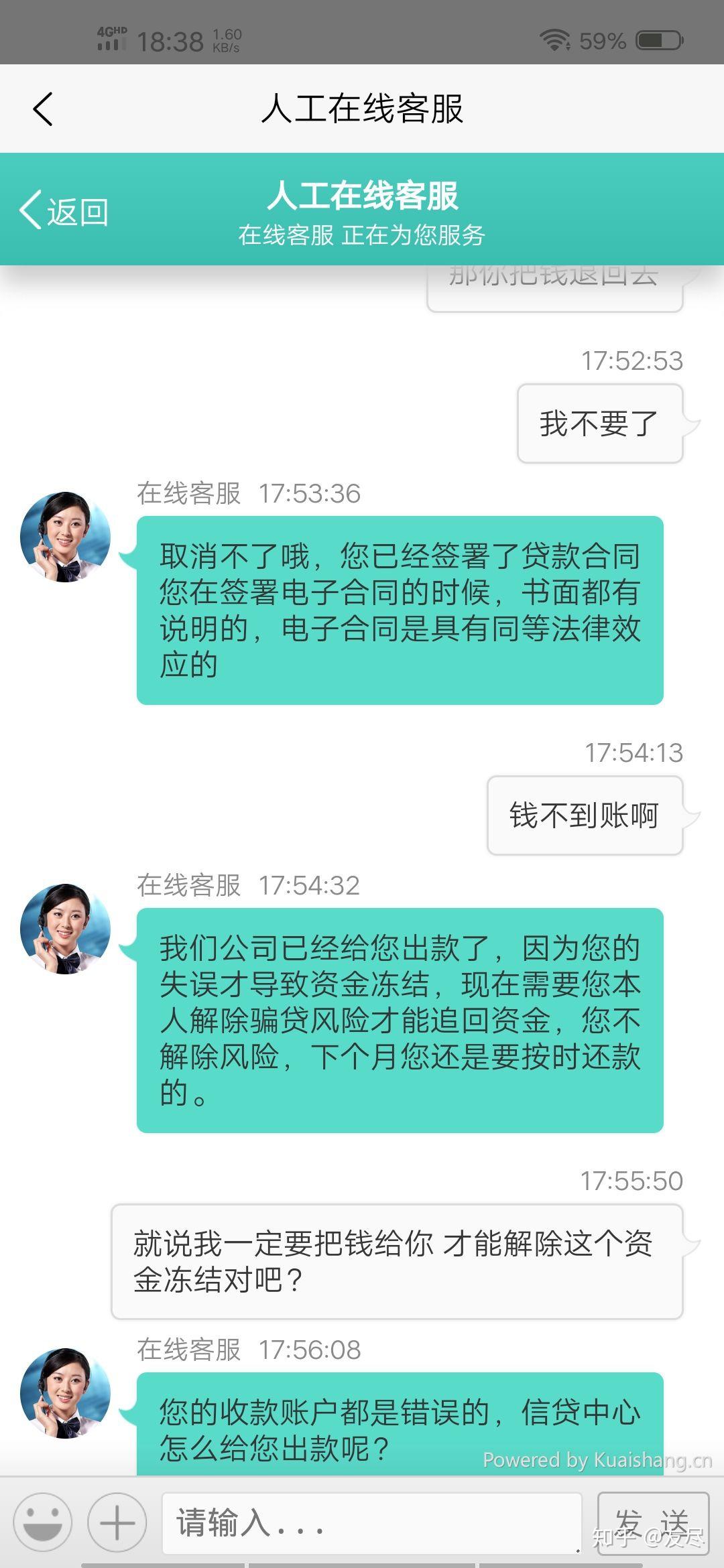Tap the top-left back arrow
724x1568 pixels.
pyautogui.click(x=43, y=109)
